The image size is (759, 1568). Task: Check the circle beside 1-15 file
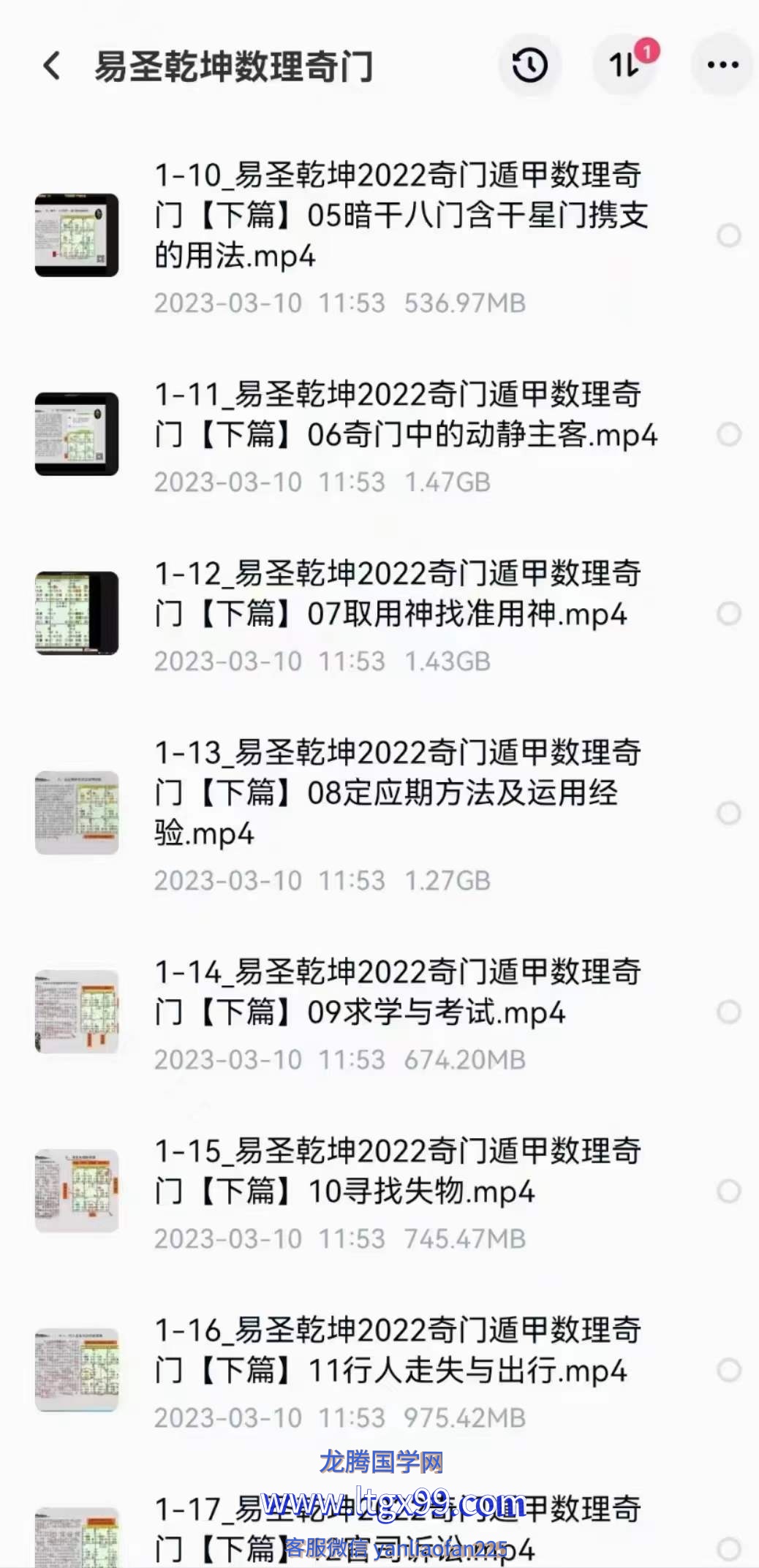point(728,1191)
